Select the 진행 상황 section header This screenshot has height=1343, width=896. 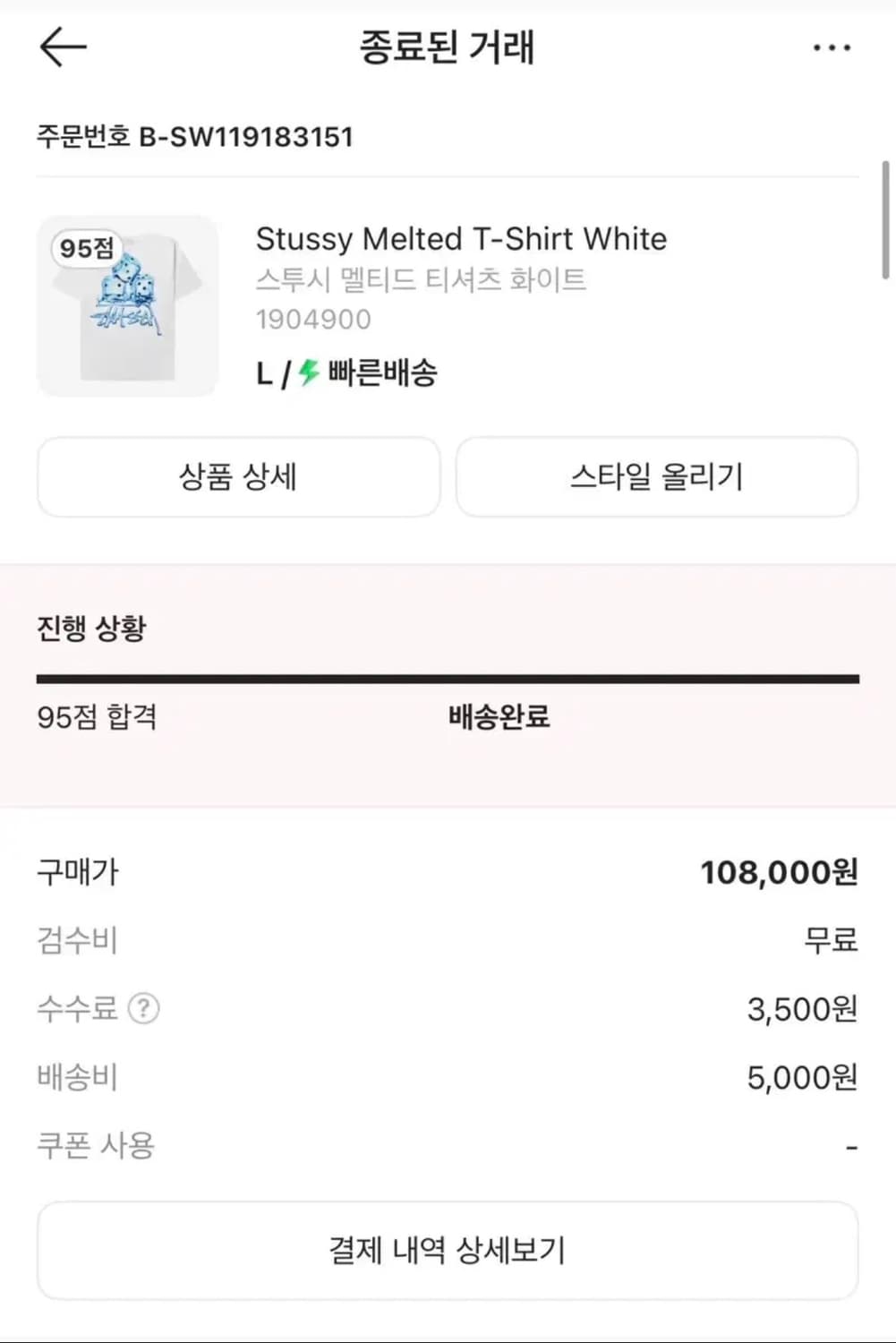pos(92,629)
